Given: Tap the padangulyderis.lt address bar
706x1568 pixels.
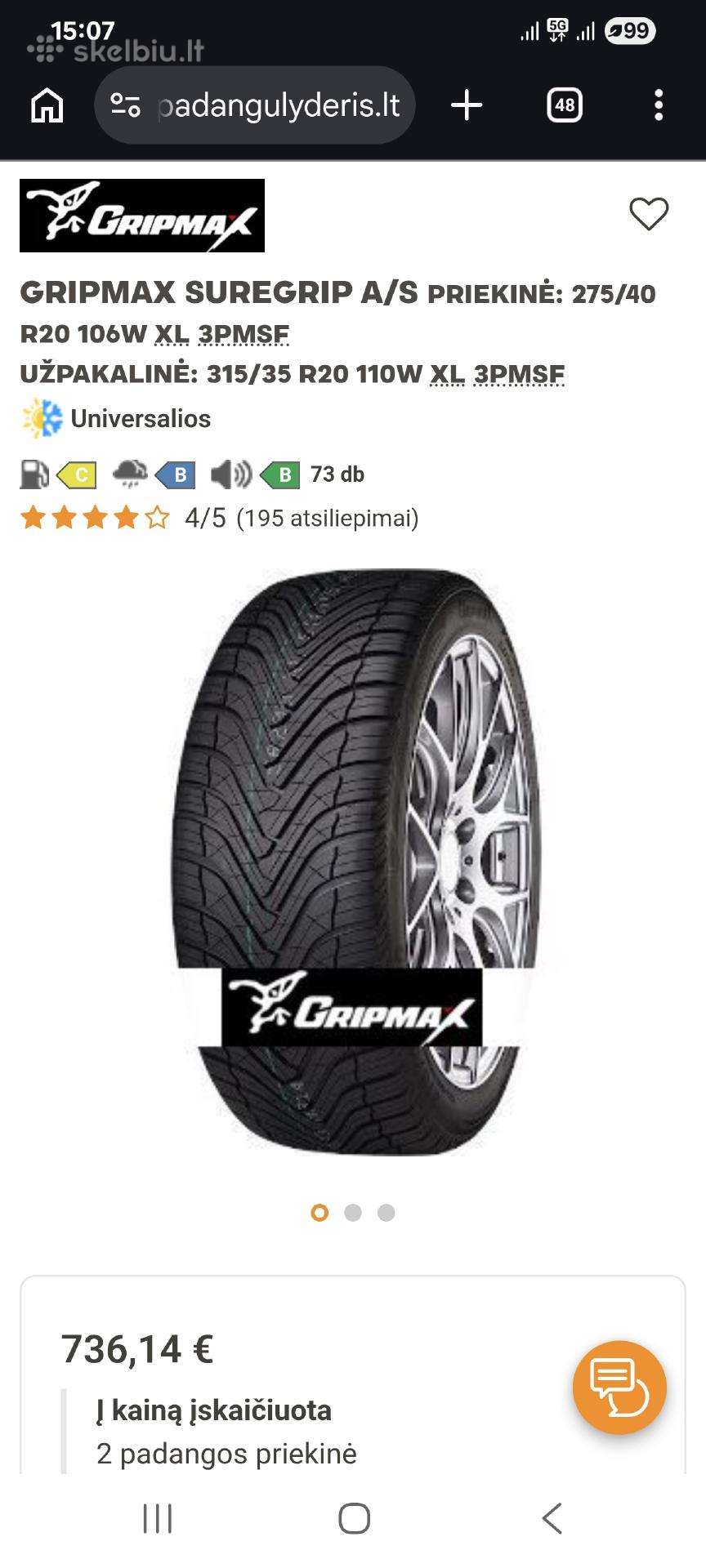Looking at the screenshot, I should coord(255,105).
